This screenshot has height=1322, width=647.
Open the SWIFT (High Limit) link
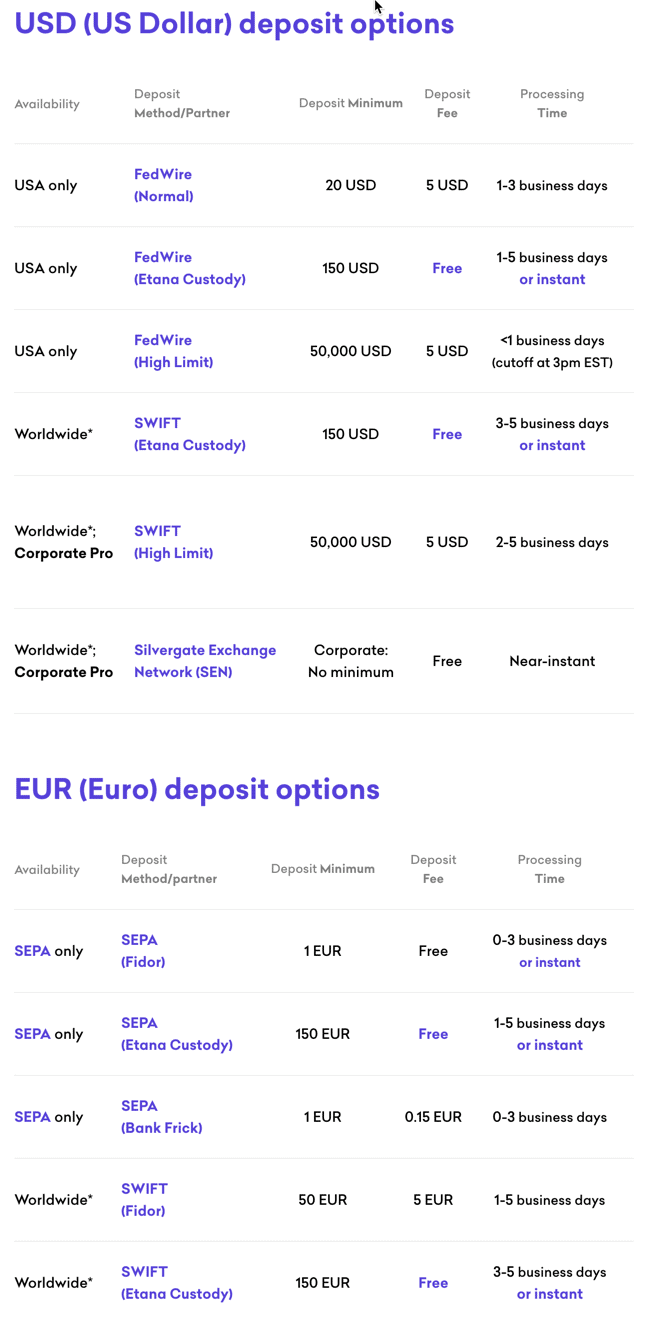tap(174, 542)
